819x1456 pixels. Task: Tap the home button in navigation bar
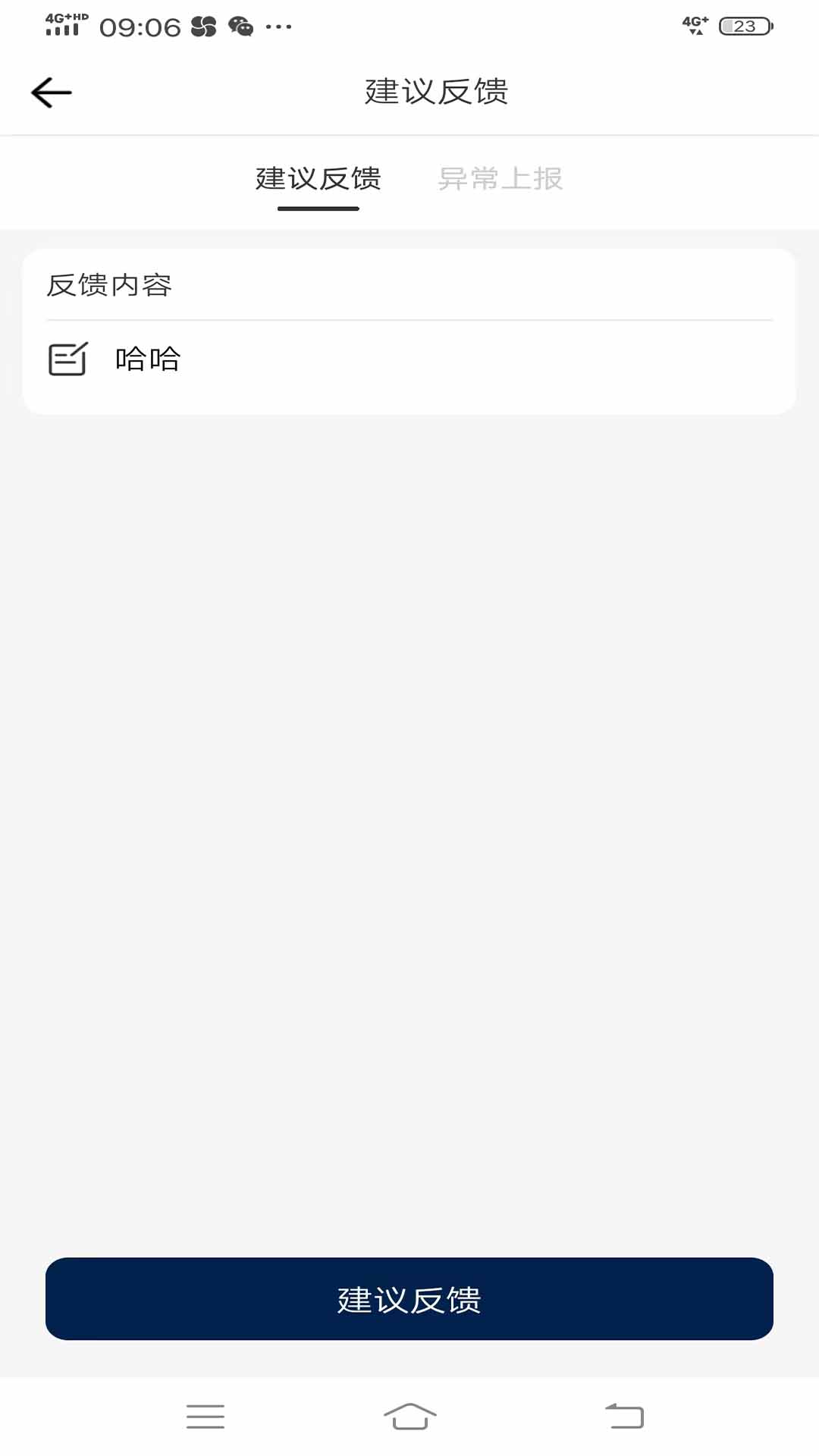point(409,1416)
